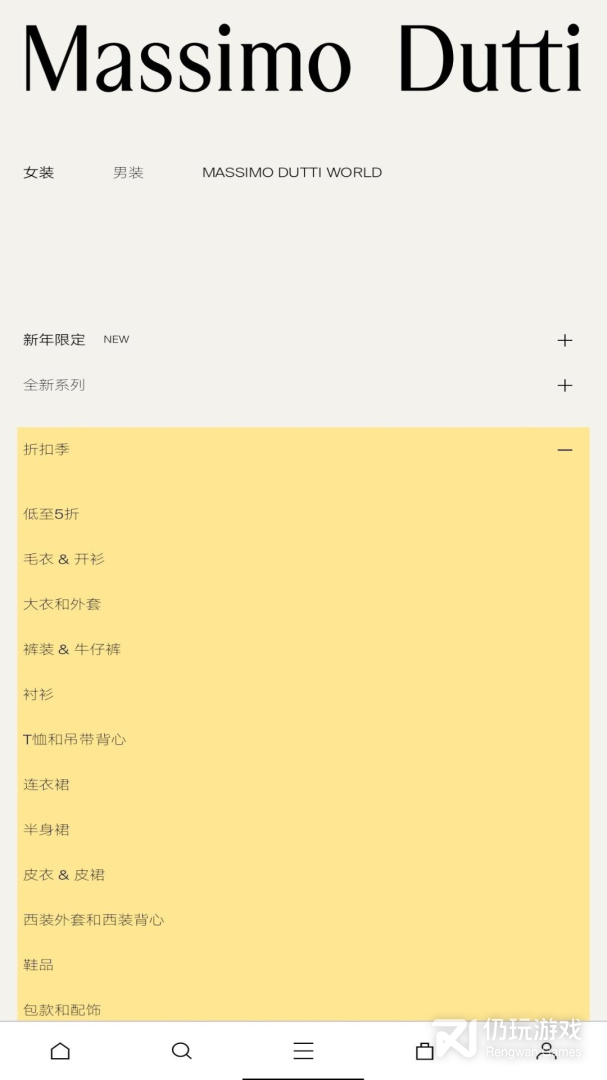Screen dimensions: 607x1080
Task: View 皮衣 & 皮裙 category
Action: (x=64, y=874)
